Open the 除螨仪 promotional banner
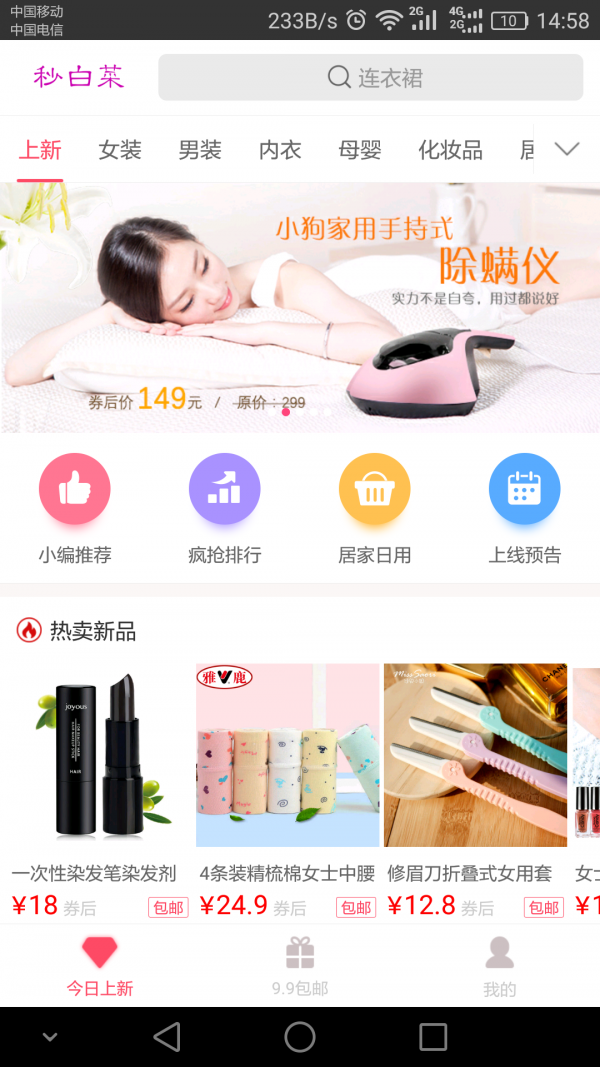Screen dimensions: 600x1067 tap(300, 308)
